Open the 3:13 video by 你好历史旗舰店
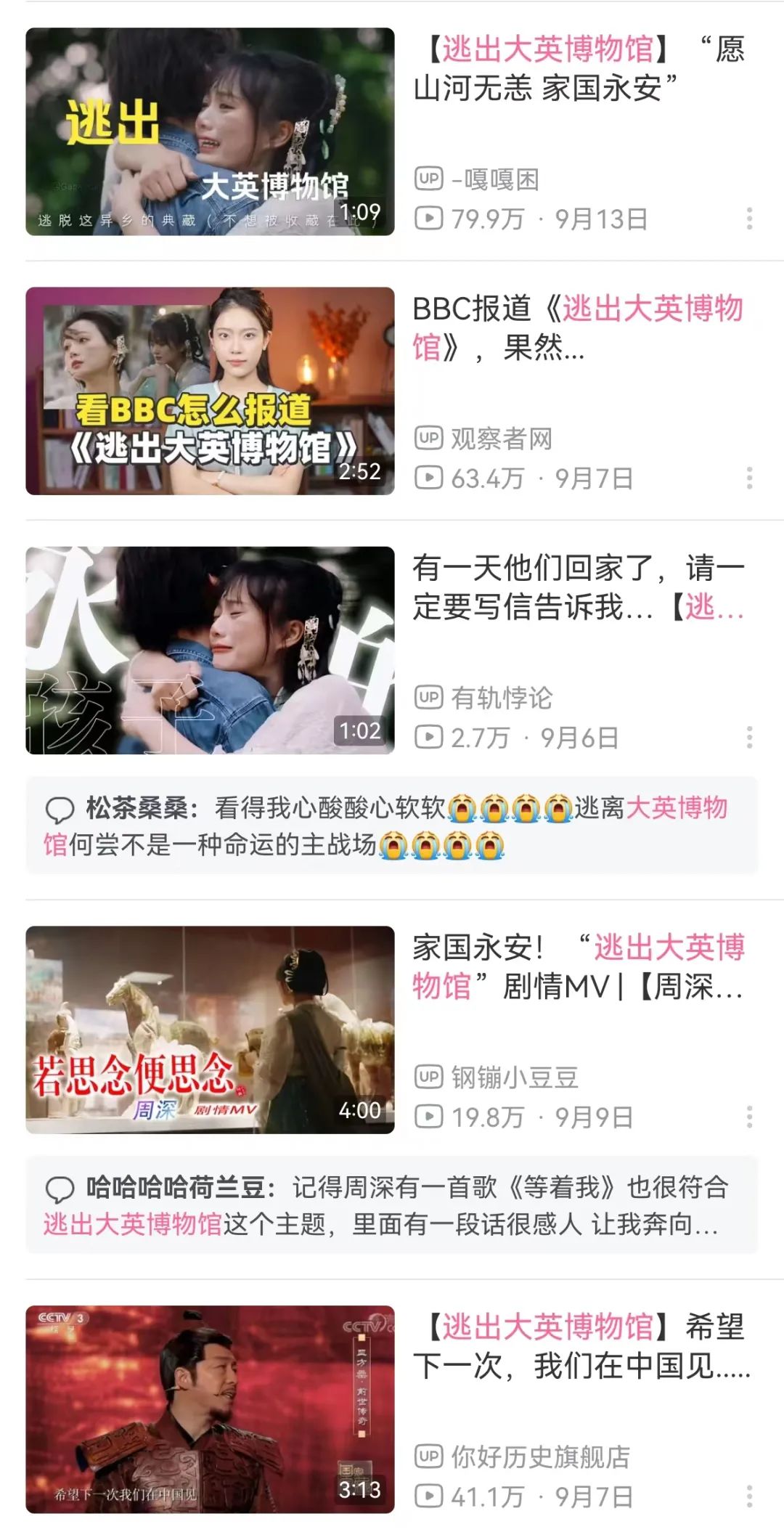 [x=210, y=1409]
